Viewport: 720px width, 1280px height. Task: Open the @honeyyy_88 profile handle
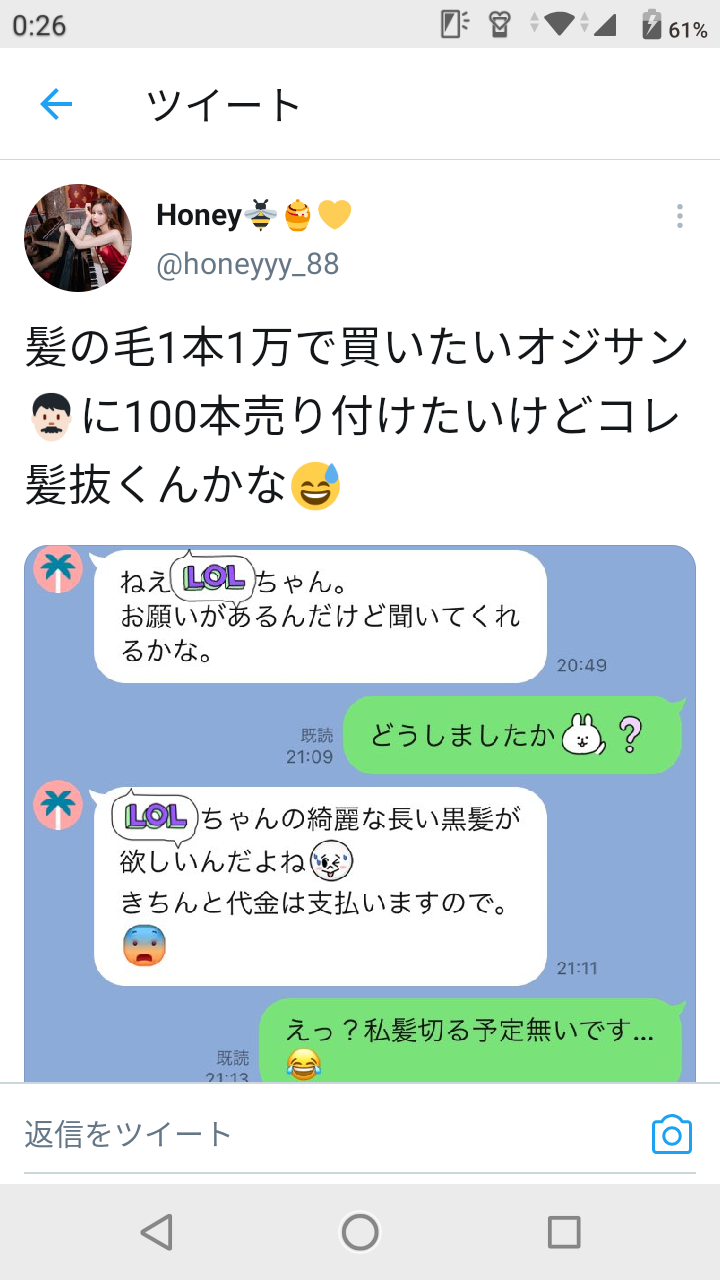(x=248, y=264)
